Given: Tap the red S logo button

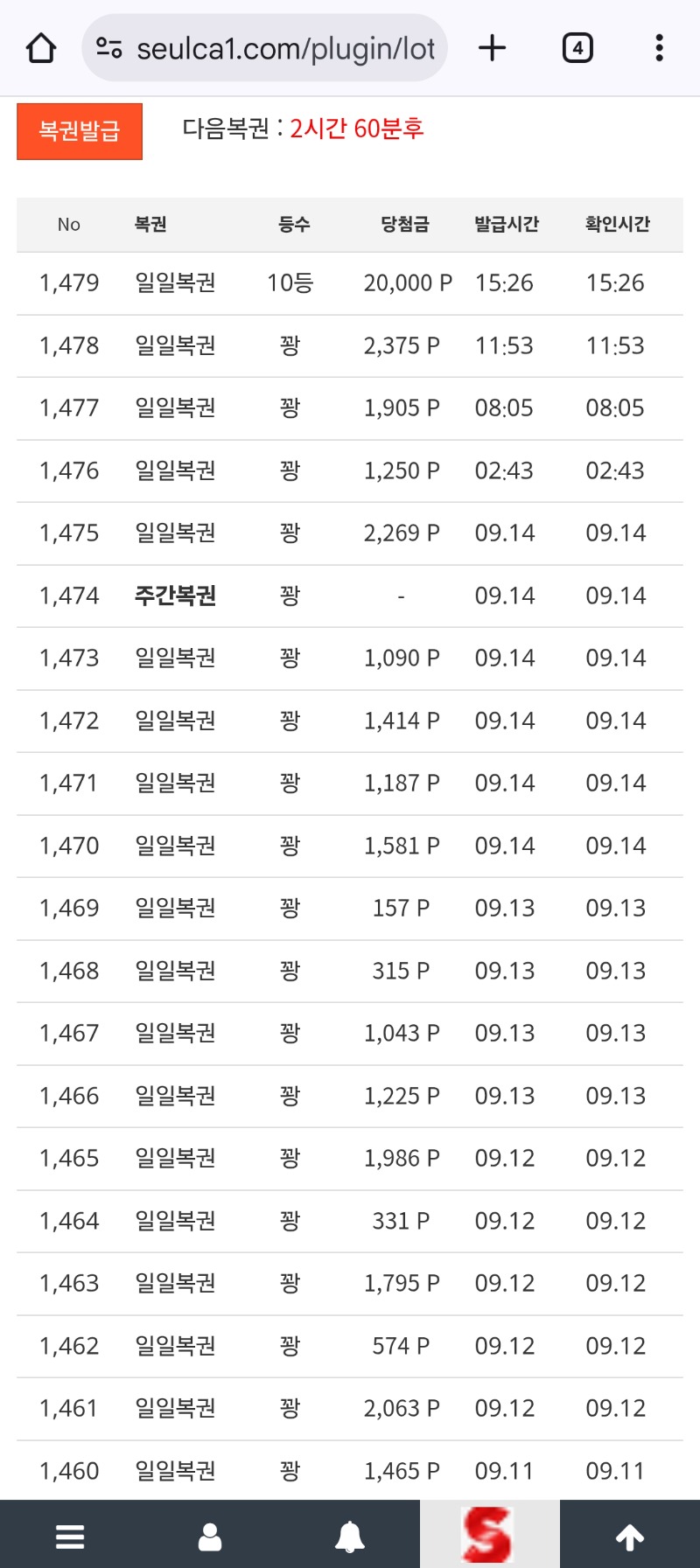Looking at the screenshot, I should 490,1535.
